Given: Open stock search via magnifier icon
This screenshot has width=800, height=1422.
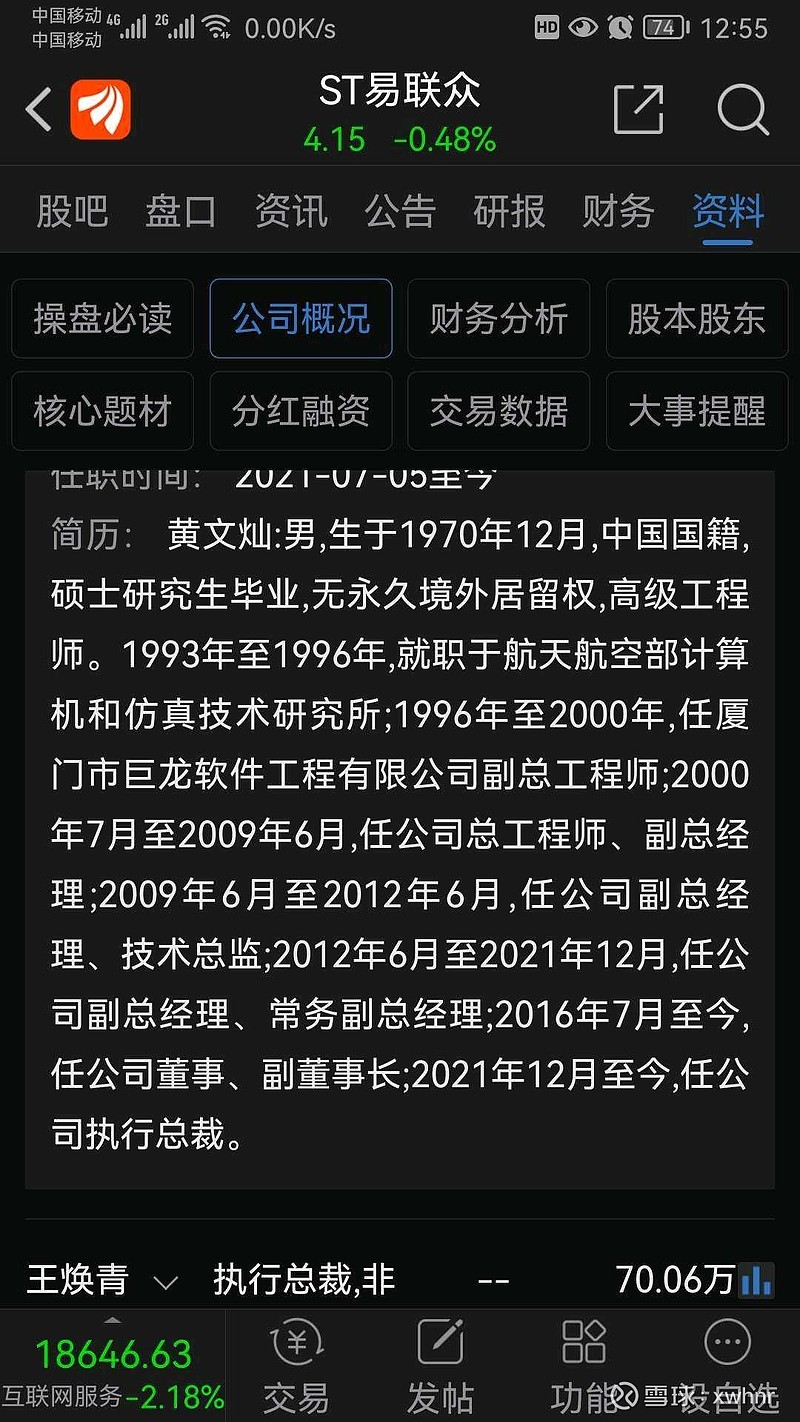Looking at the screenshot, I should [x=742, y=110].
